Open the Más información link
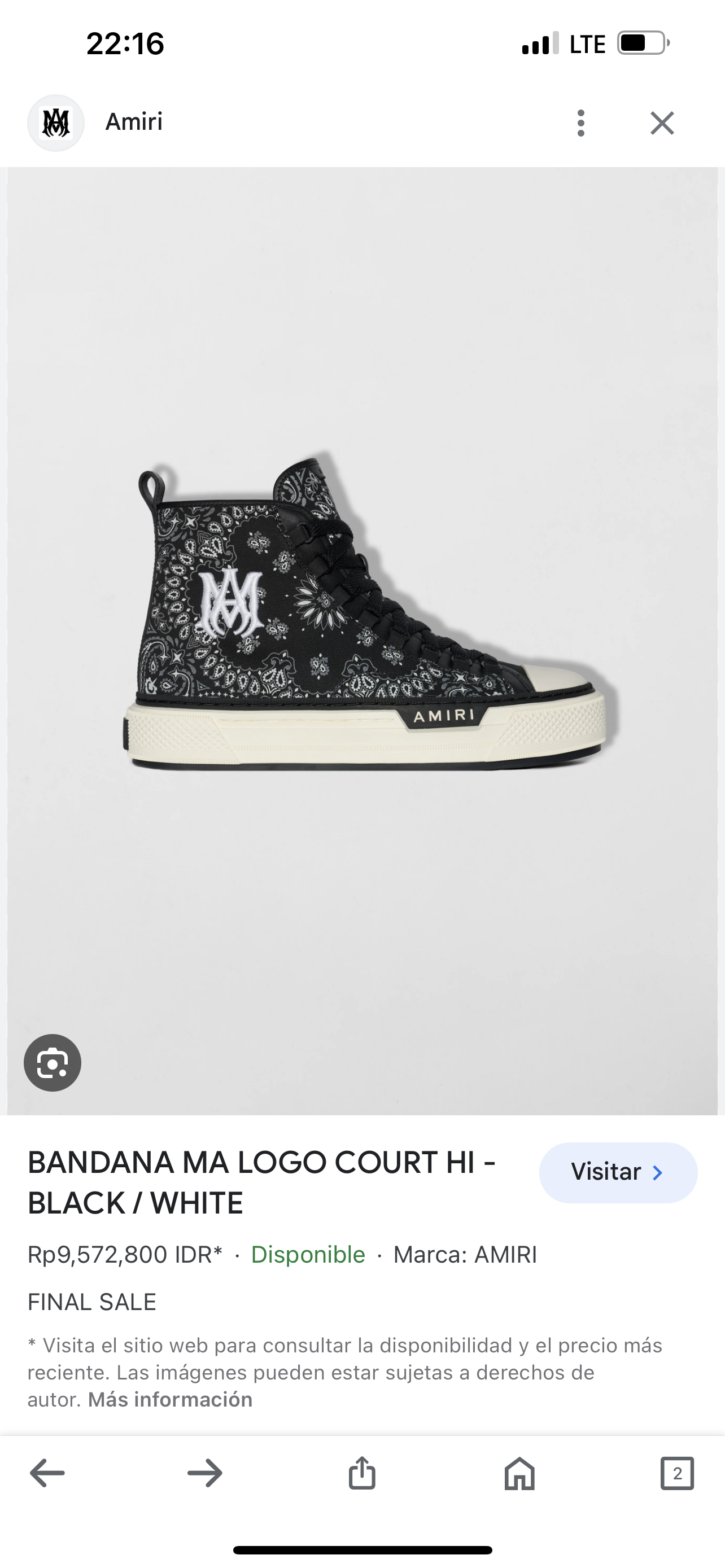Viewport: 725px width, 1568px height. pyautogui.click(x=170, y=1399)
